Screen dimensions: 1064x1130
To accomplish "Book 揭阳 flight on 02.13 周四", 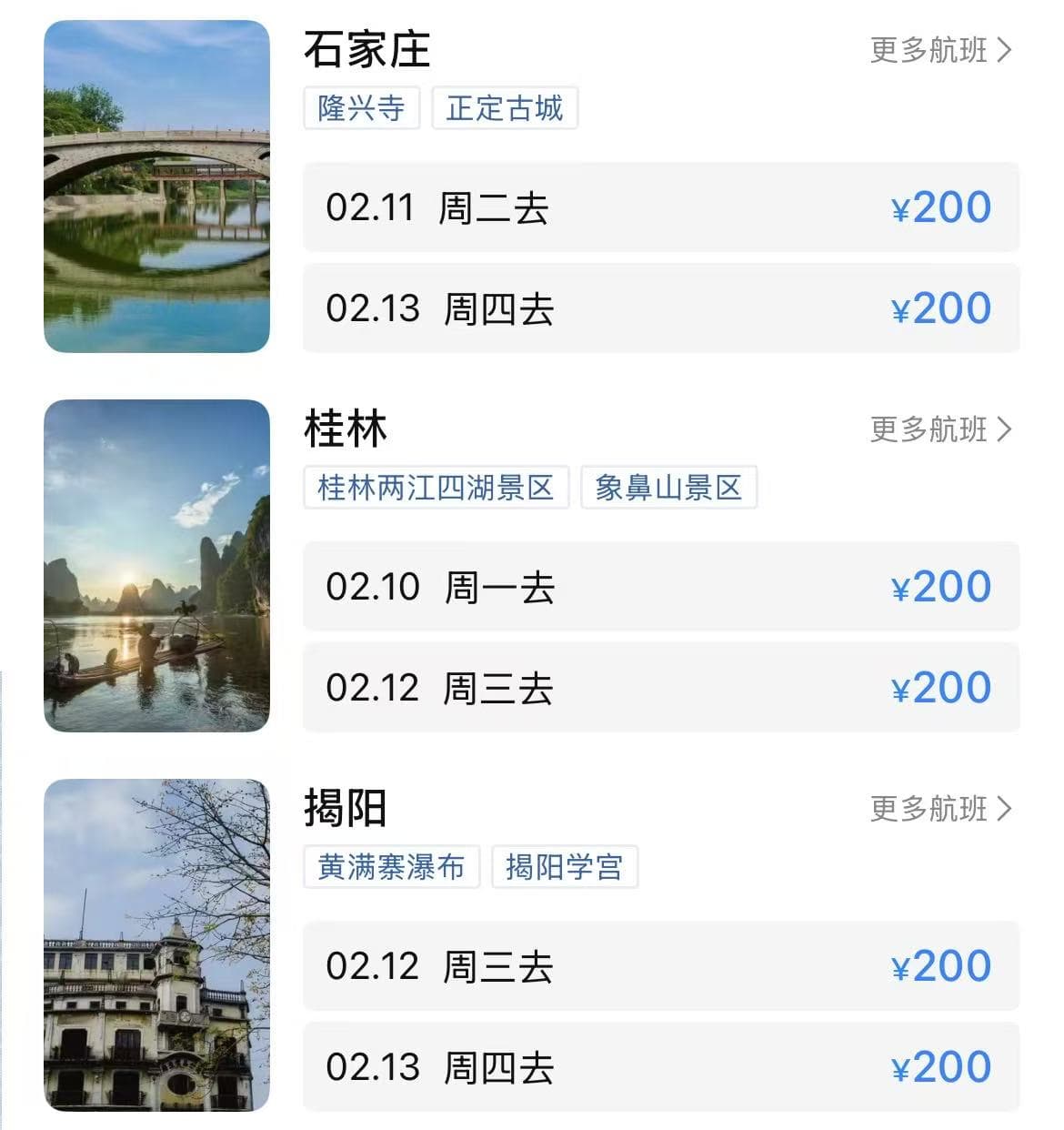I will (660, 1067).
